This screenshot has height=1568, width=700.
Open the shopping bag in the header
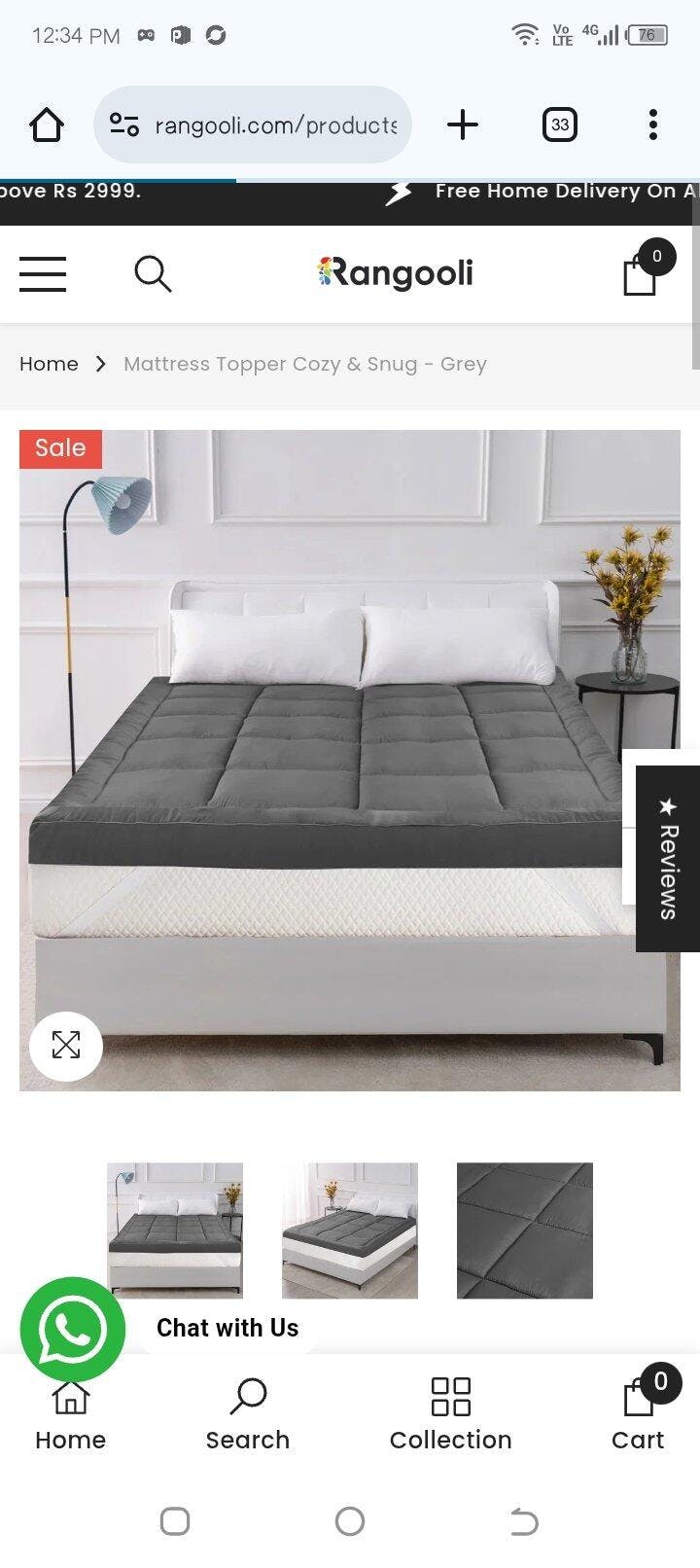[642, 272]
